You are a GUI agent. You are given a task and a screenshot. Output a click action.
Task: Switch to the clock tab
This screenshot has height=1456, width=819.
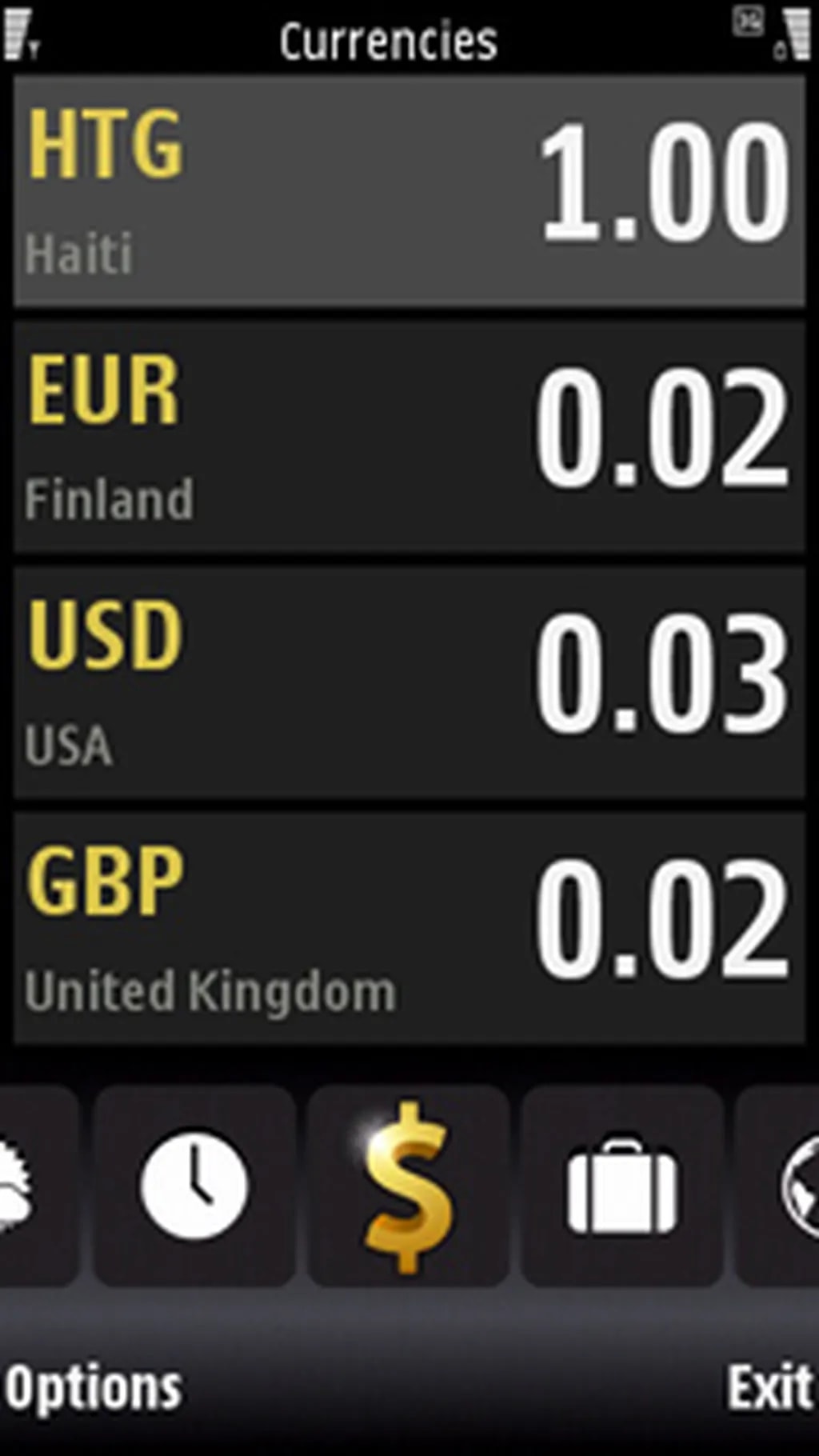(194, 1185)
